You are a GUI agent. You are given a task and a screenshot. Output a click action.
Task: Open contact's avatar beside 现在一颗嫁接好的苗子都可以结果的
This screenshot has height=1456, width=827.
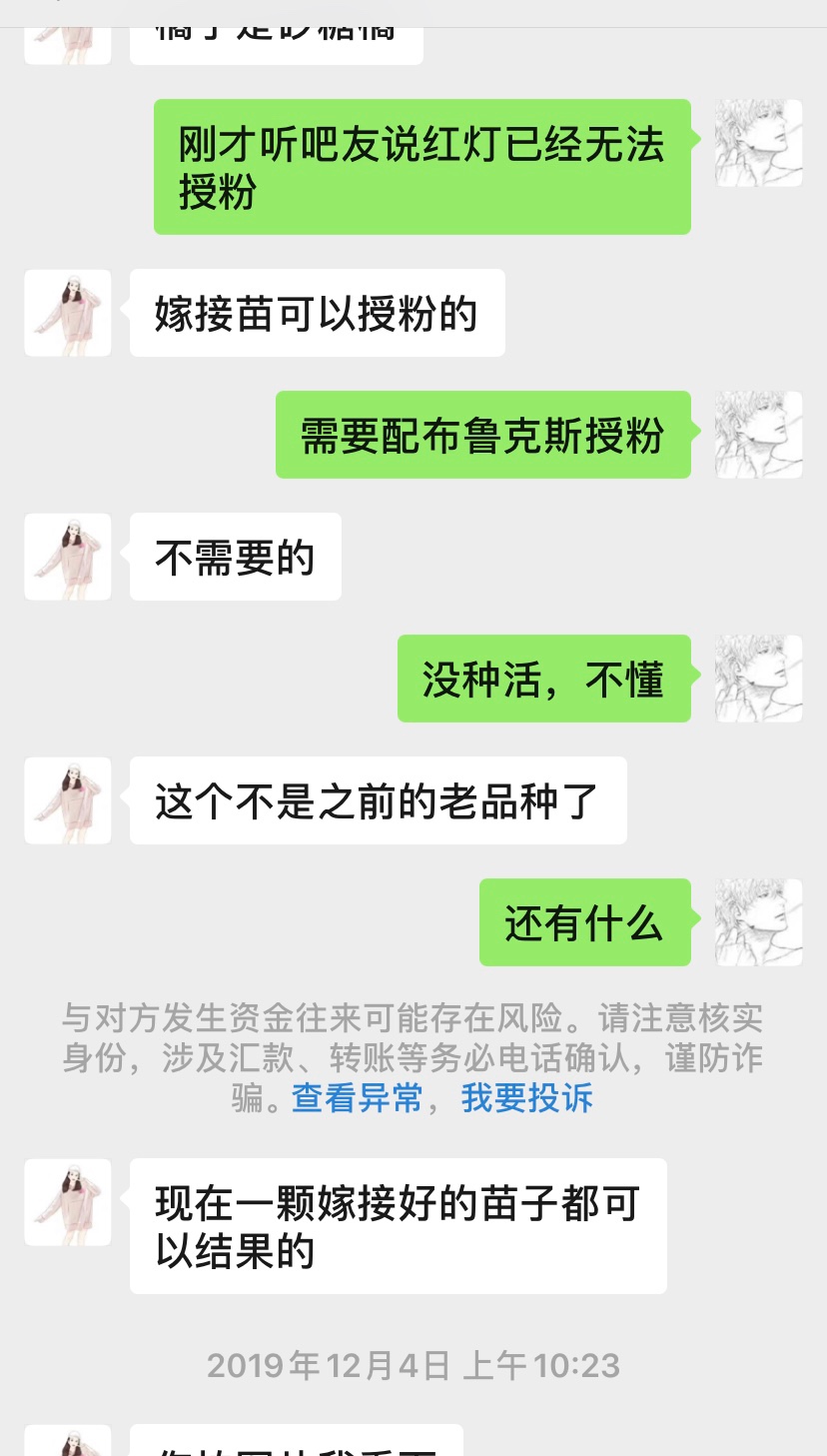point(68,1202)
